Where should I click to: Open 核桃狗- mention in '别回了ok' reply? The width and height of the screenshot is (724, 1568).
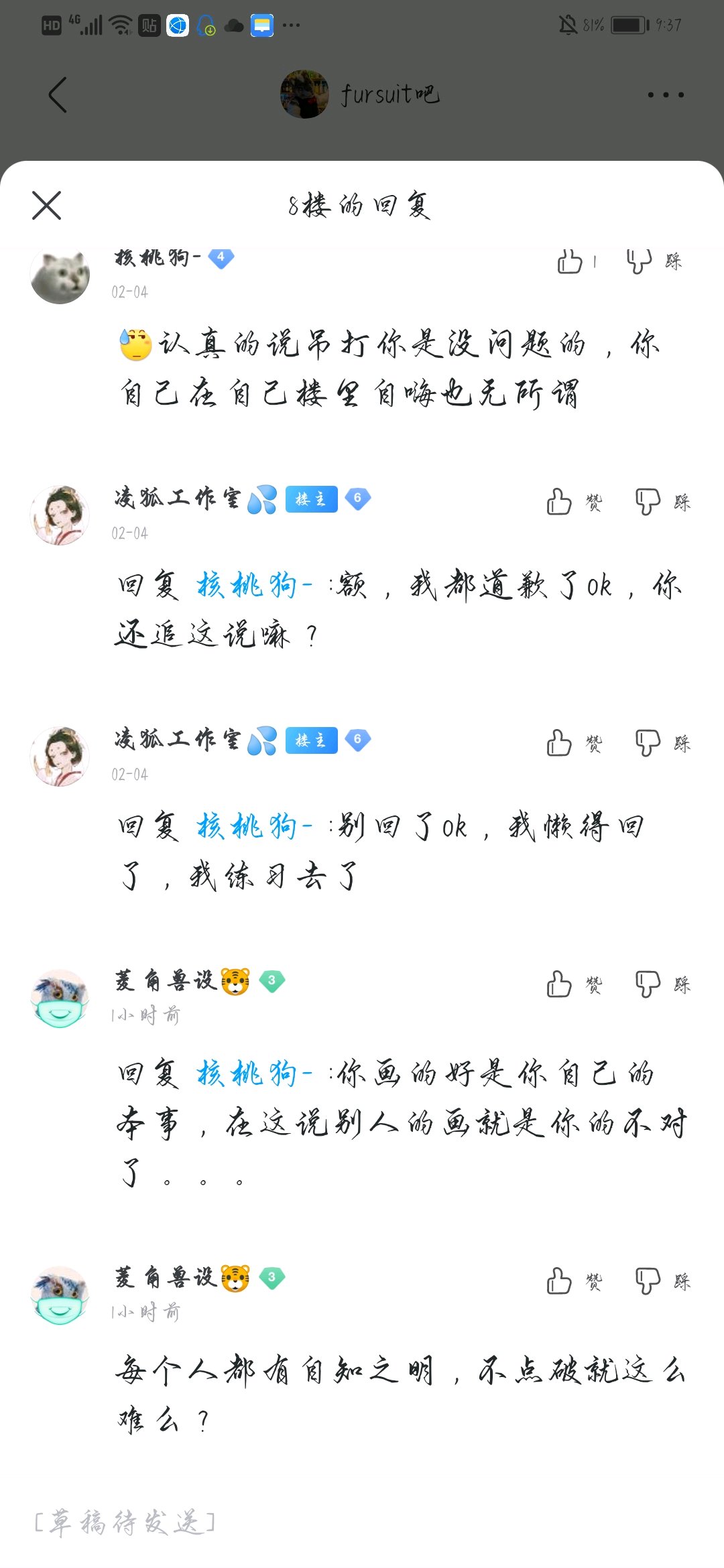[255, 827]
